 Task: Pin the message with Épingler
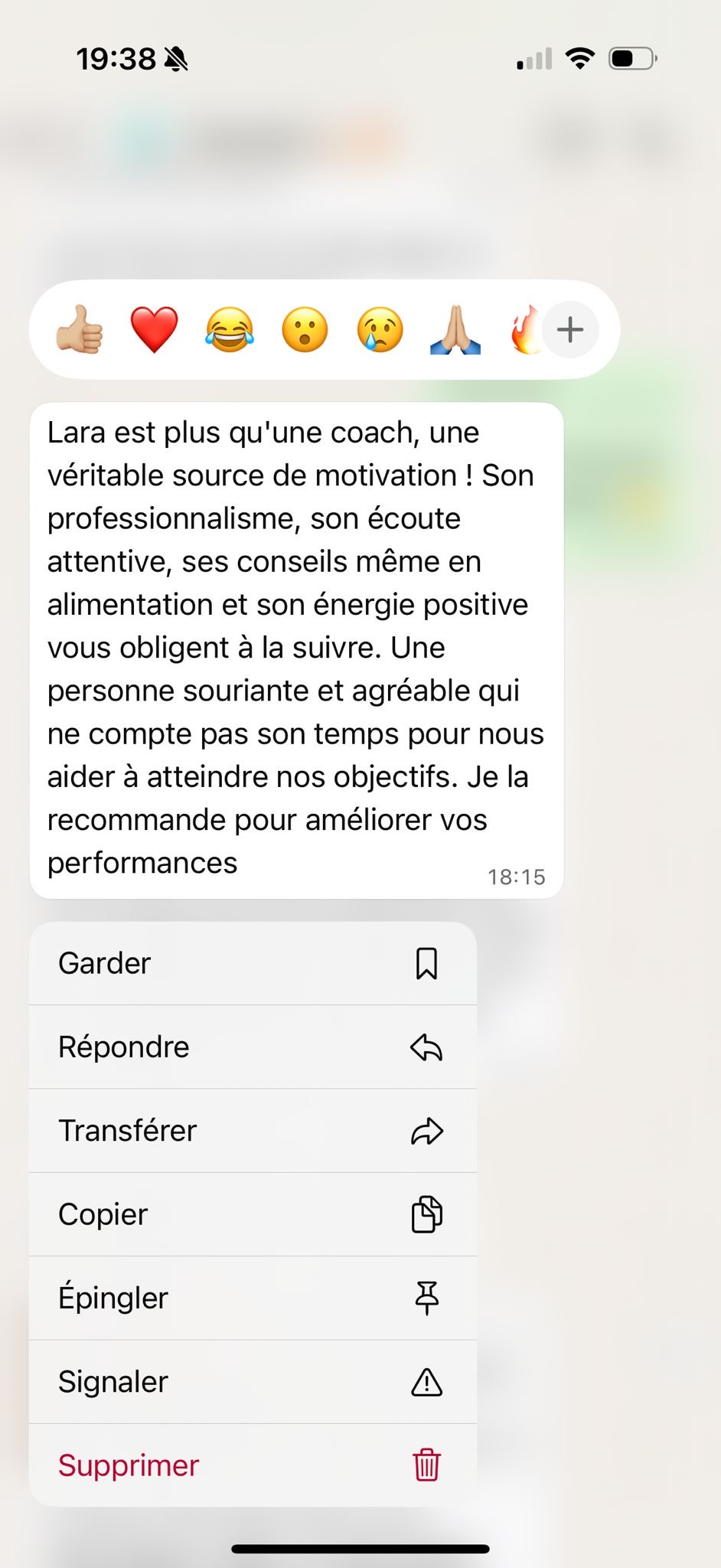pos(253,1298)
